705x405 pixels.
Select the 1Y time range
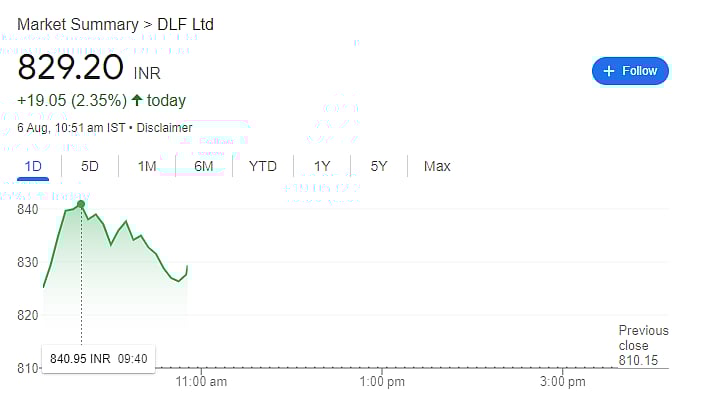(321, 166)
